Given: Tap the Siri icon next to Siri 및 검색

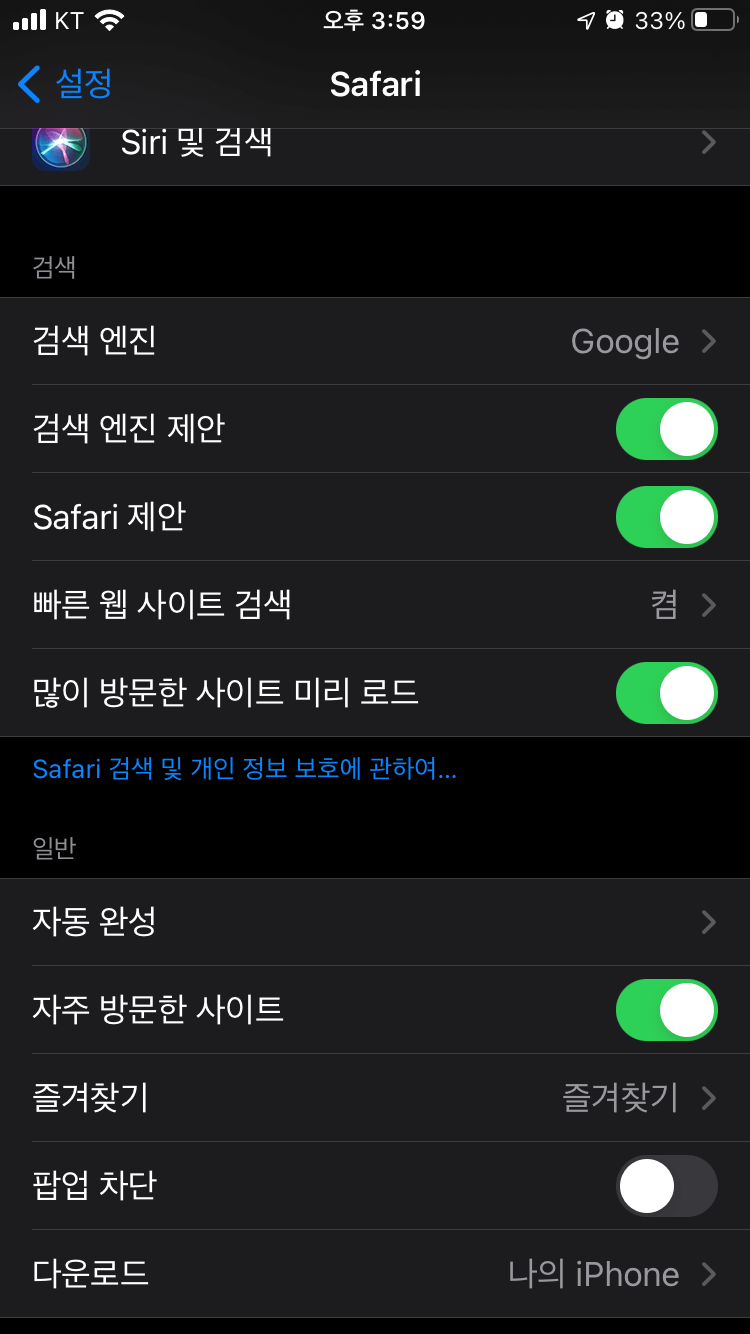Looking at the screenshot, I should [x=61, y=143].
